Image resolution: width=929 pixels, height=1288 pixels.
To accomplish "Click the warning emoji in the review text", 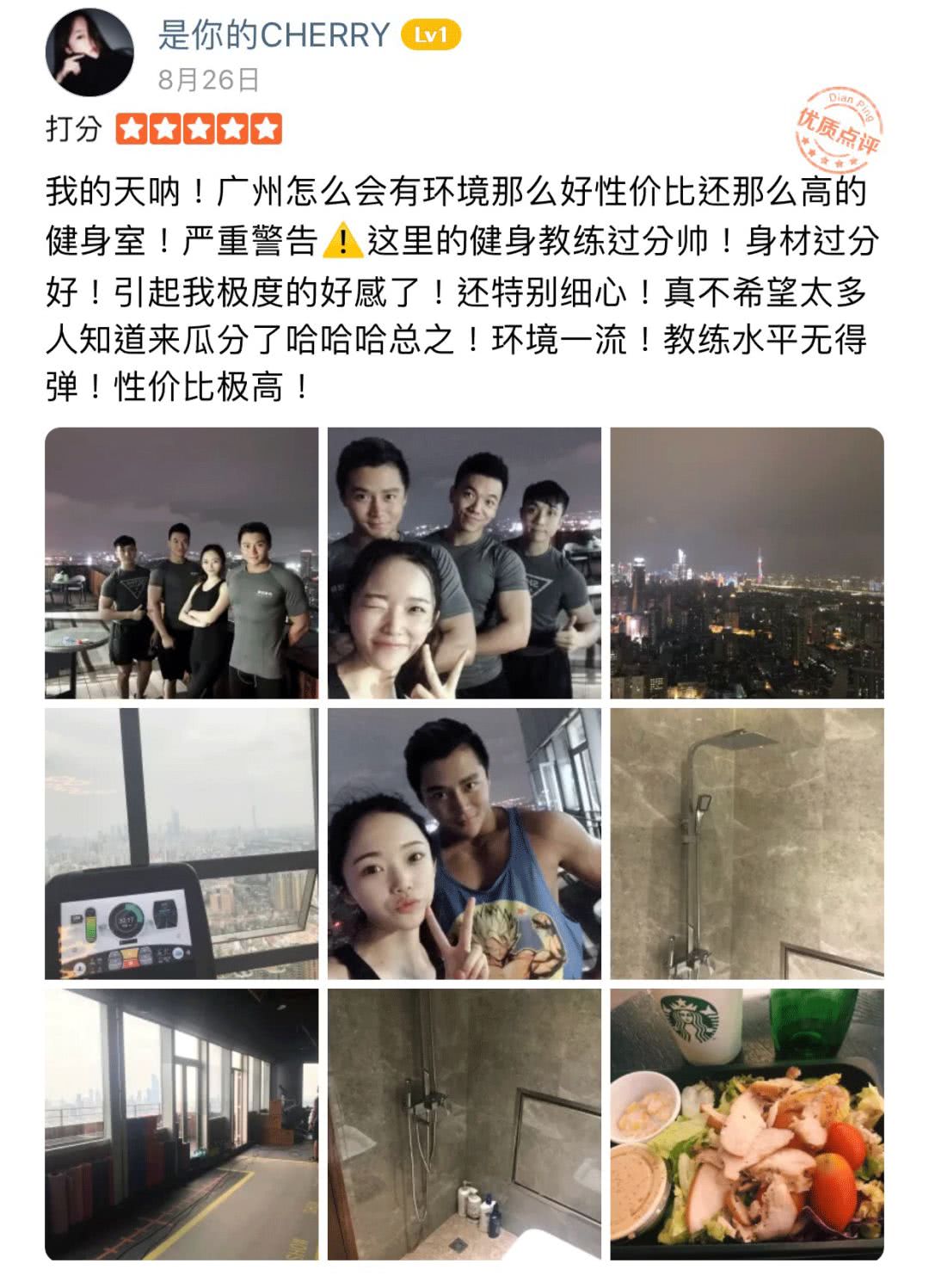I will coord(344,242).
